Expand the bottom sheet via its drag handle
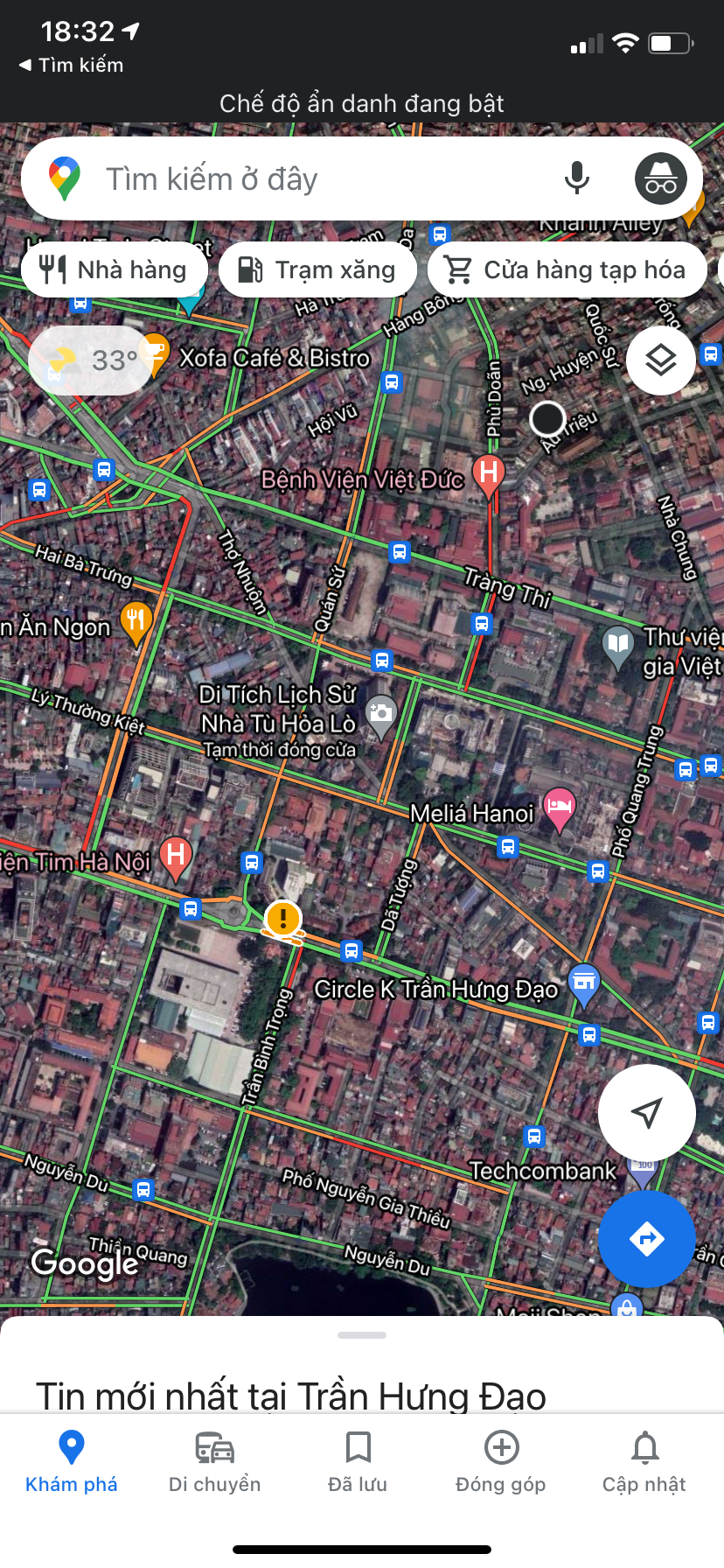The height and width of the screenshot is (1568, 724). click(x=361, y=1334)
